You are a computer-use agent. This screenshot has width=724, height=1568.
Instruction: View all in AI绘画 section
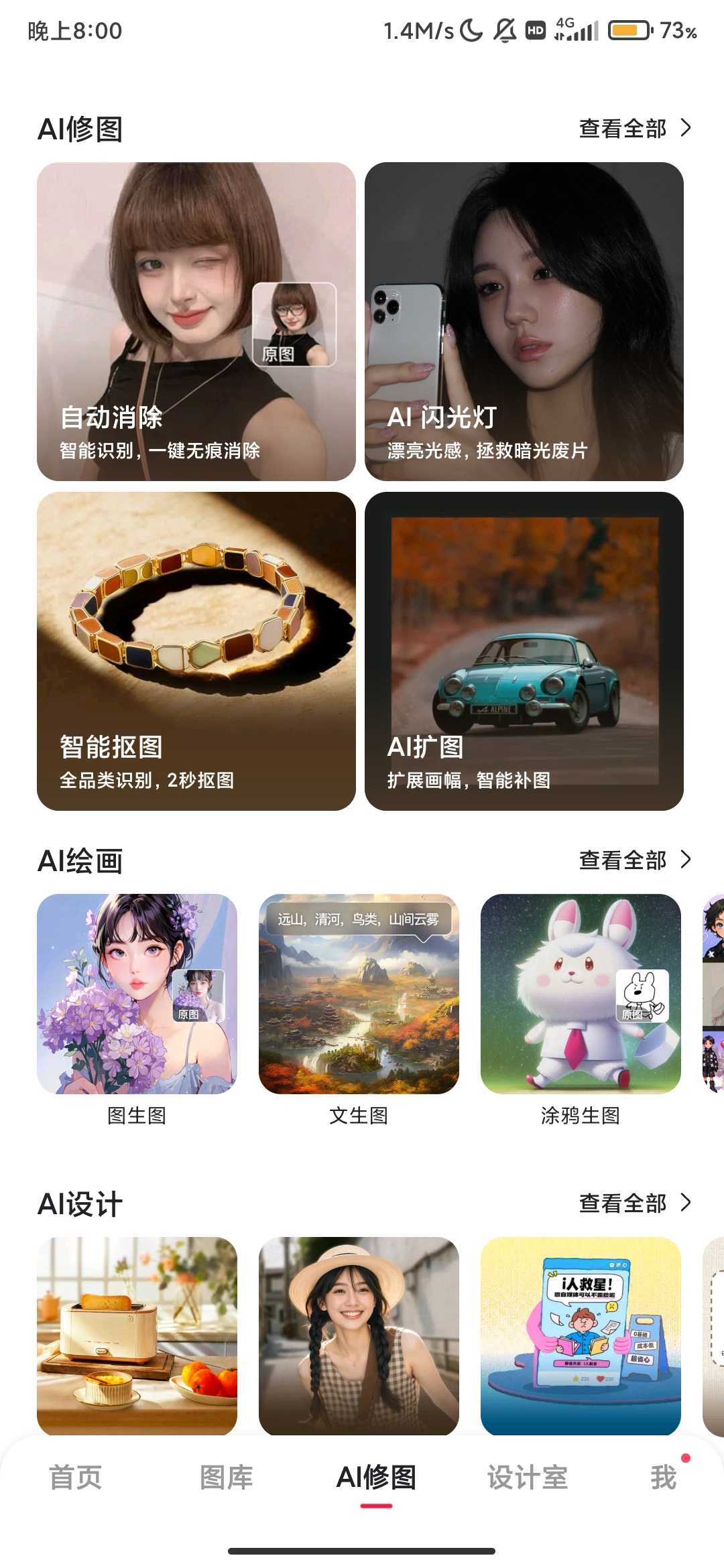634,860
